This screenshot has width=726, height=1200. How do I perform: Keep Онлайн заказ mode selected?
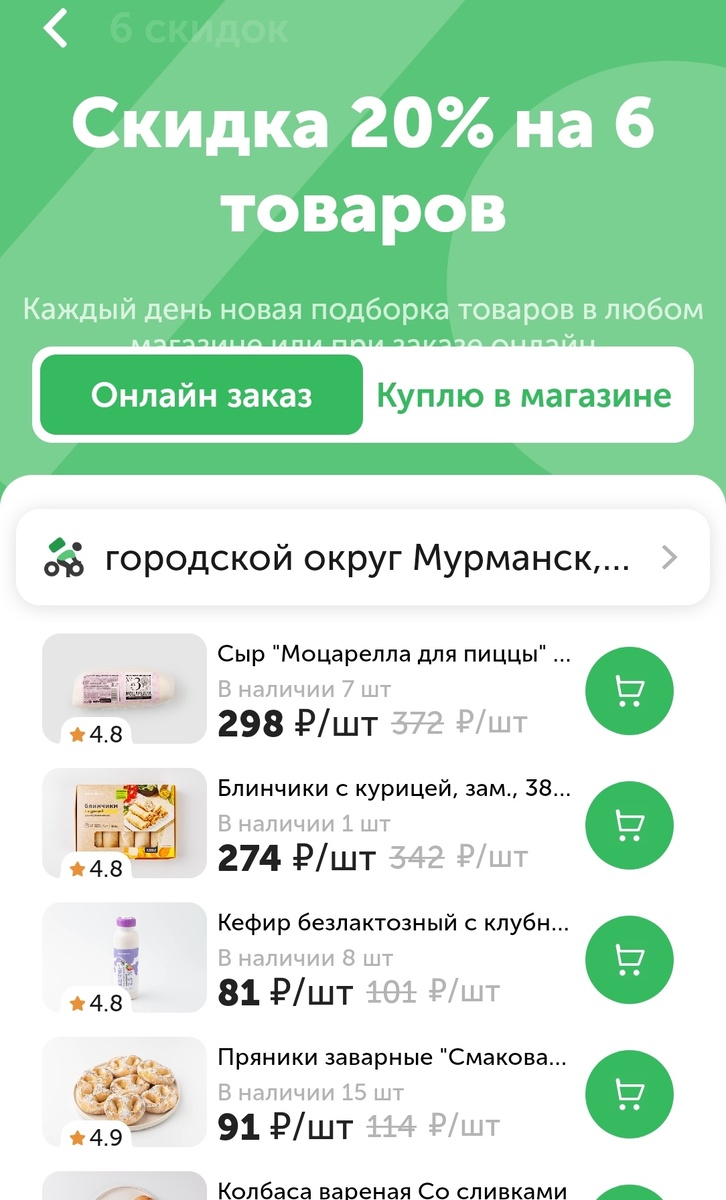[200, 395]
